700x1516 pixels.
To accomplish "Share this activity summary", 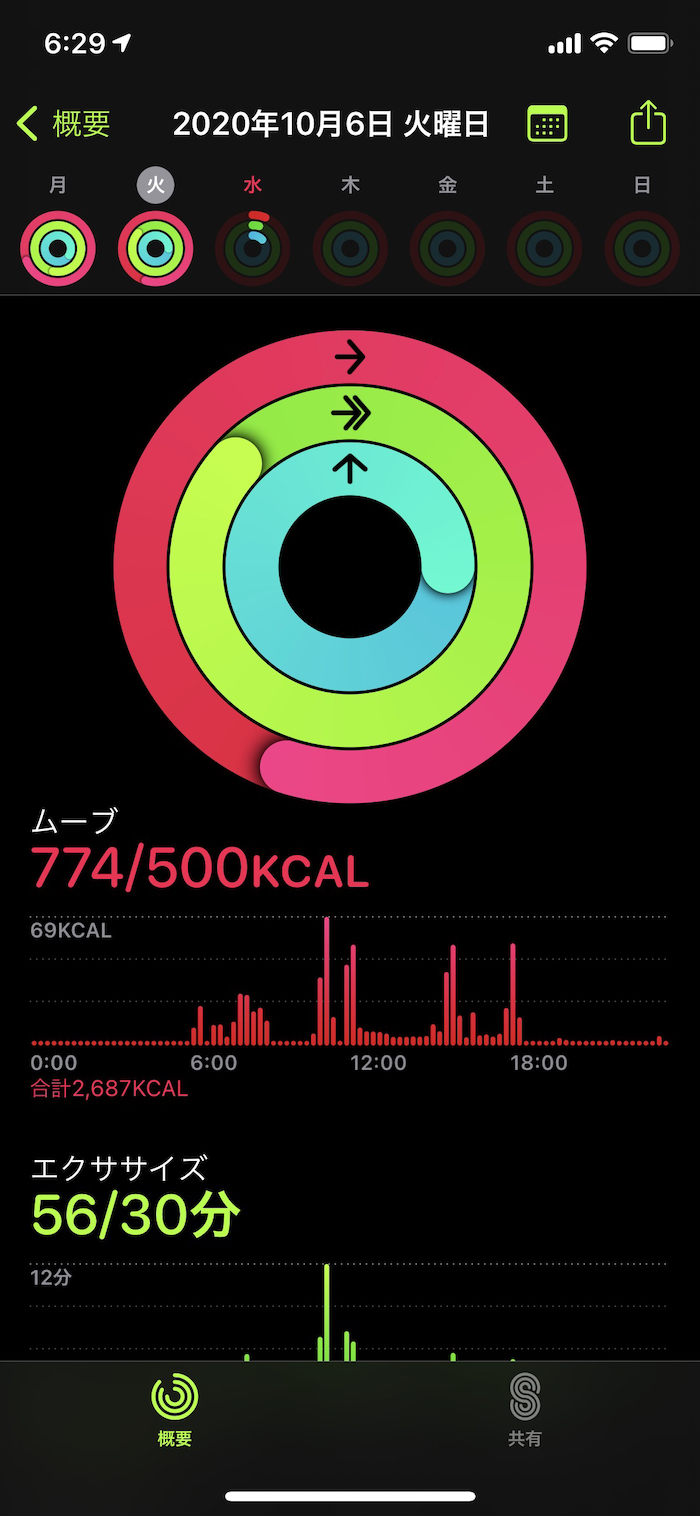I will pyautogui.click(x=648, y=123).
